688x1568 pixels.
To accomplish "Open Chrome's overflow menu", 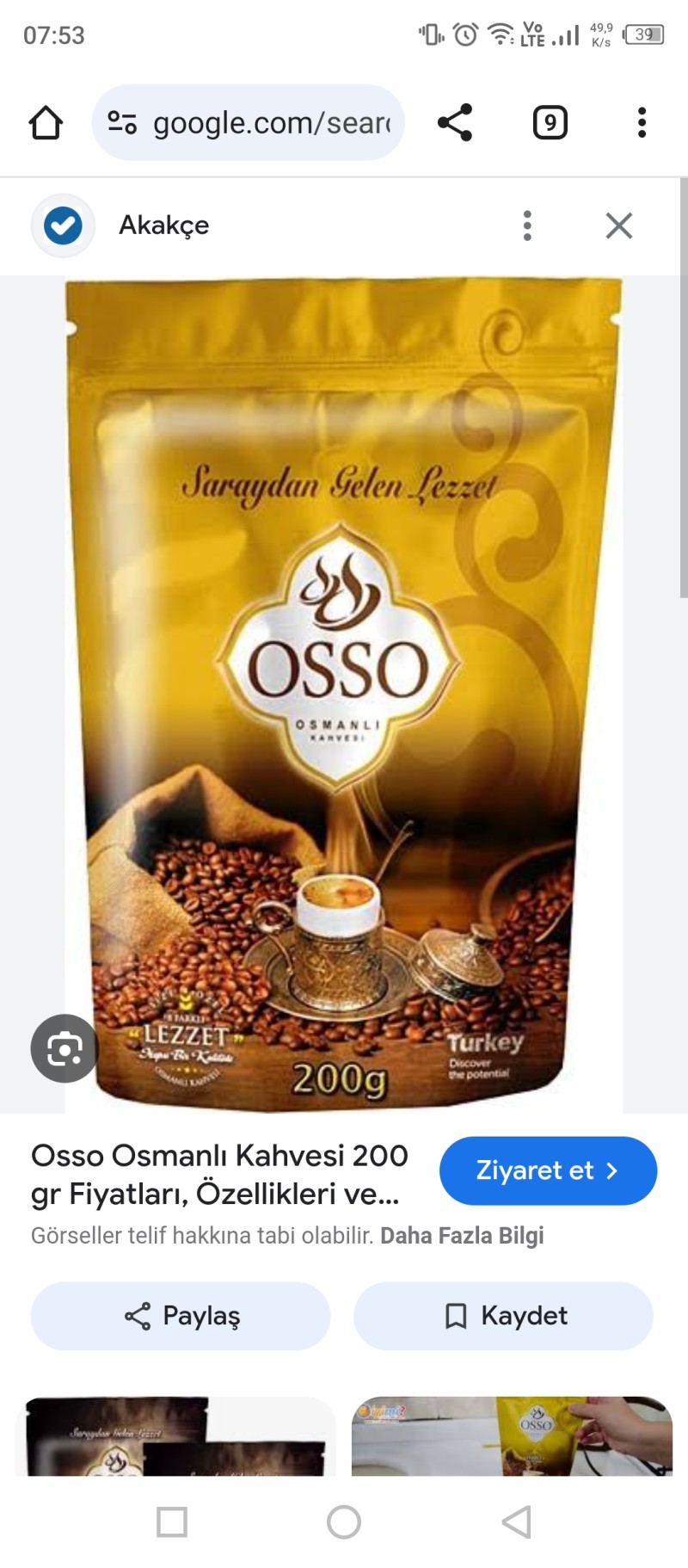I will [x=642, y=123].
